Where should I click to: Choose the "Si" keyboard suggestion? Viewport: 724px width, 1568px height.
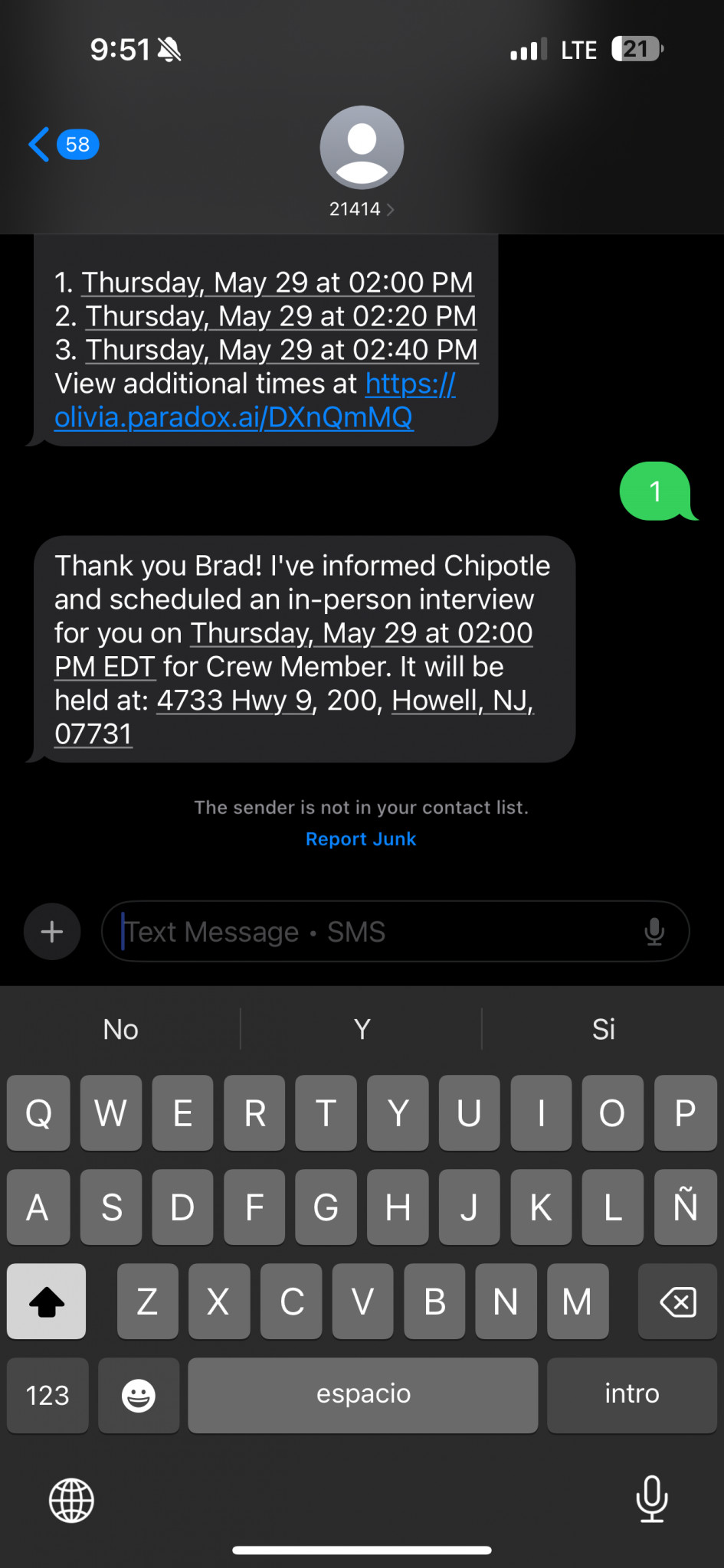coord(603,1030)
